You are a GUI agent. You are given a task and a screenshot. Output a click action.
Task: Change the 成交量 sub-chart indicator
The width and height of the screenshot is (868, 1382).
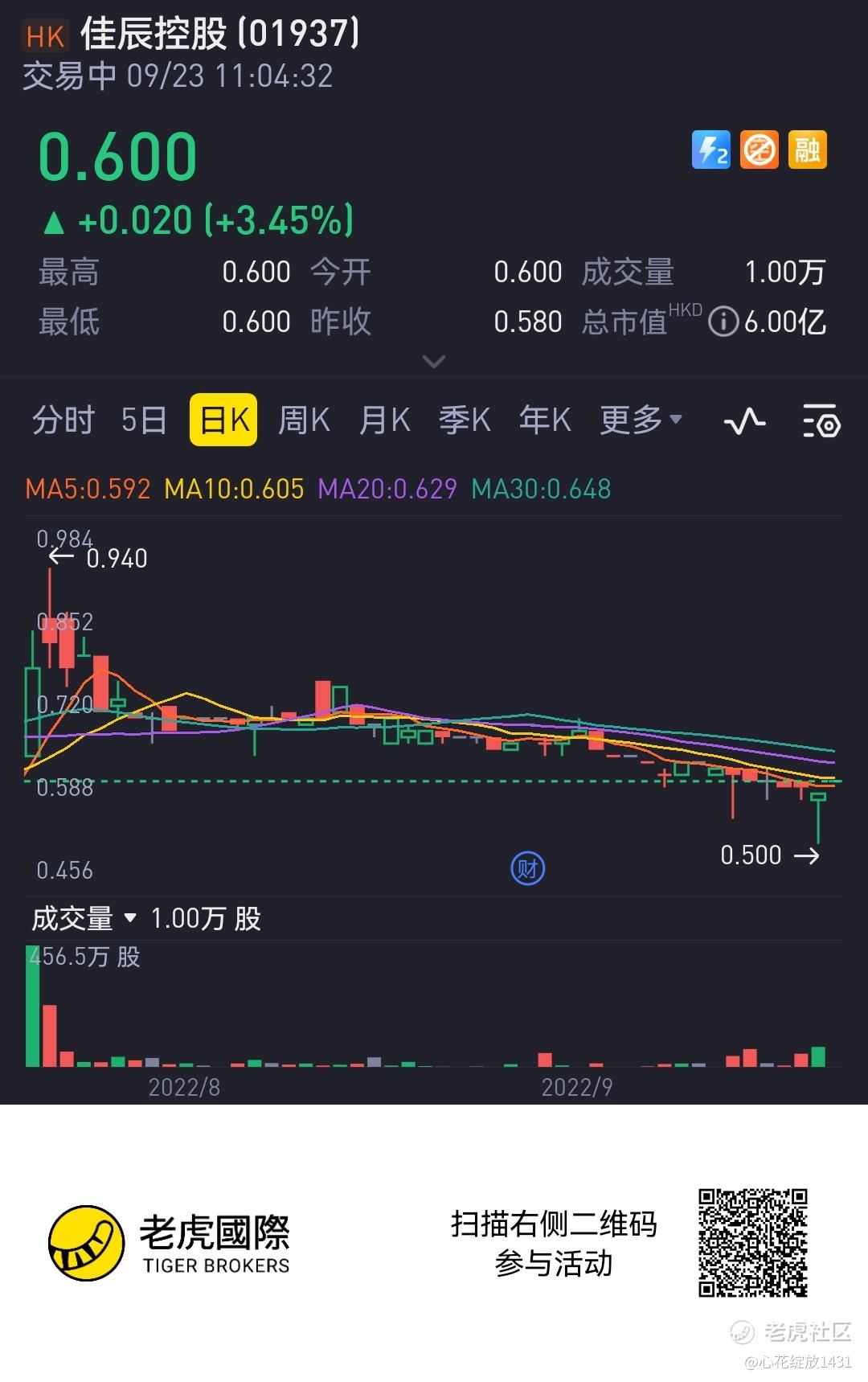pos(84,918)
